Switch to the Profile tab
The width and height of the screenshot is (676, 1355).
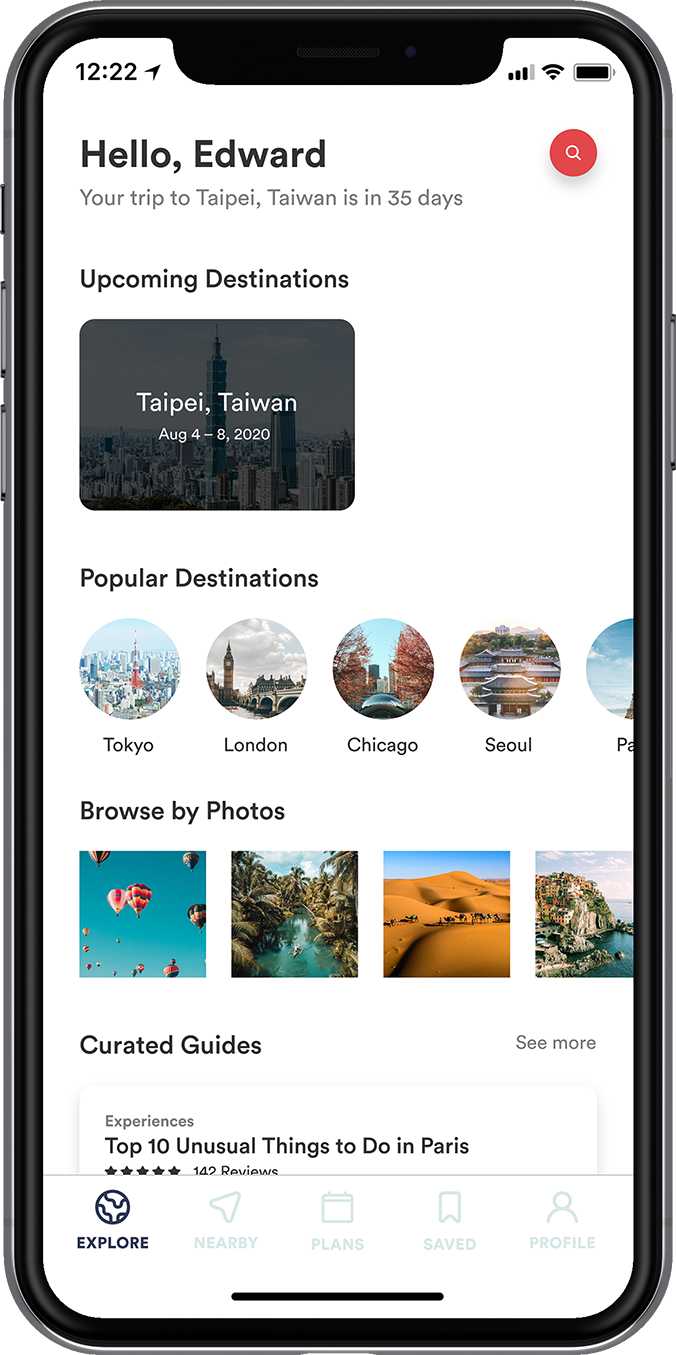tap(562, 1221)
